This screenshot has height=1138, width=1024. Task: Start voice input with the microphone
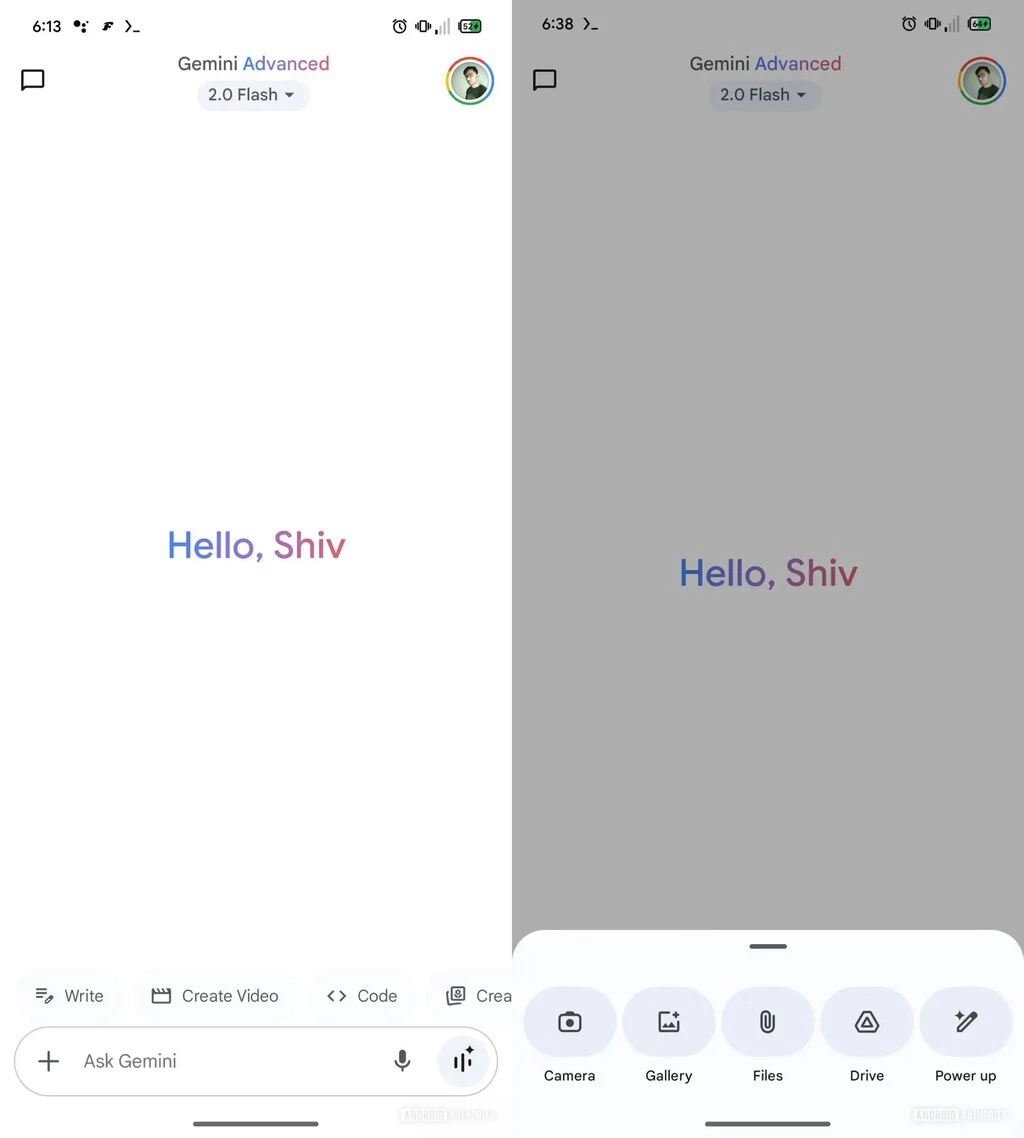[402, 1061]
